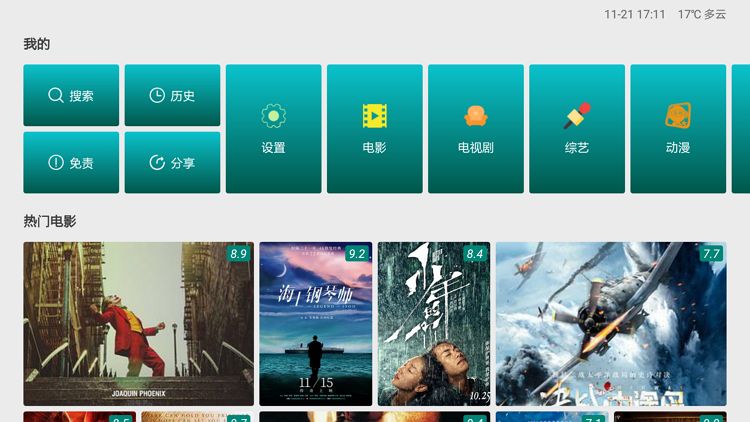
Task: Browse the 动漫 anime category
Action: [677, 129]
